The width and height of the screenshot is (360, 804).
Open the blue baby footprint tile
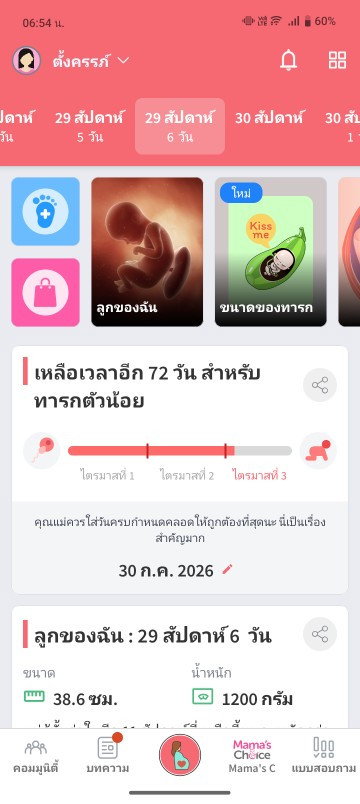coord(45,211)
